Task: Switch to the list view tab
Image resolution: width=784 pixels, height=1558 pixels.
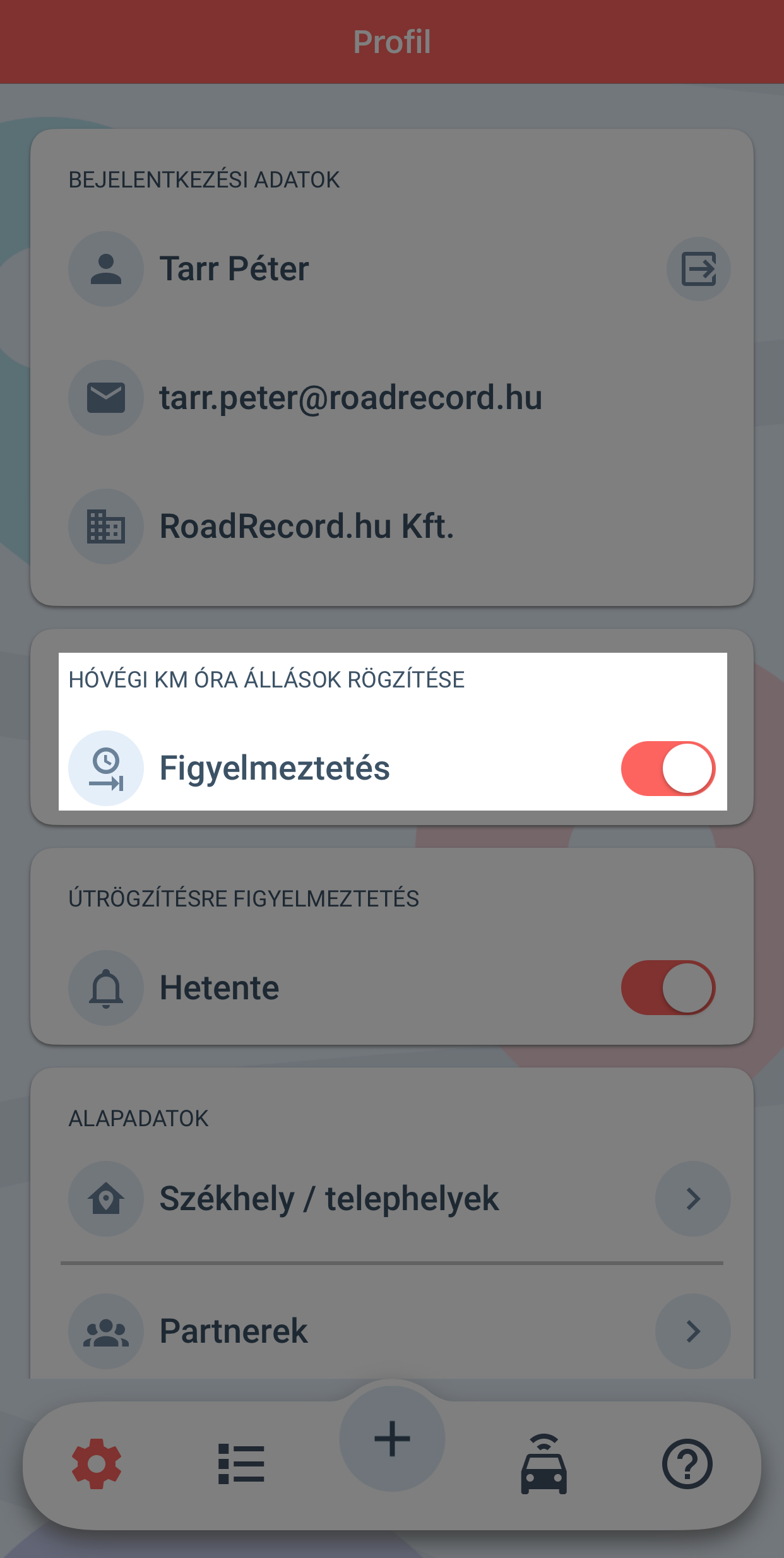Action: pyautogui.click(x=241, y=1463)
